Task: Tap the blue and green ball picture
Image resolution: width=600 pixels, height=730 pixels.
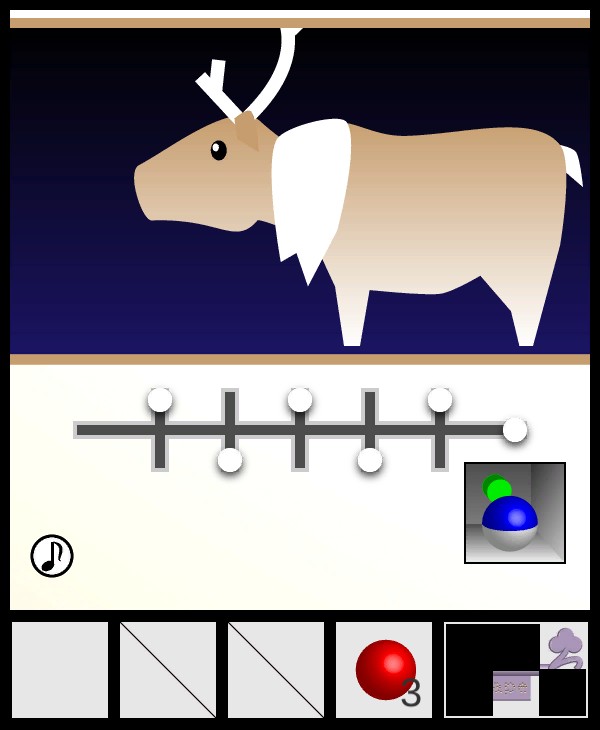Action: click(514, 513)
